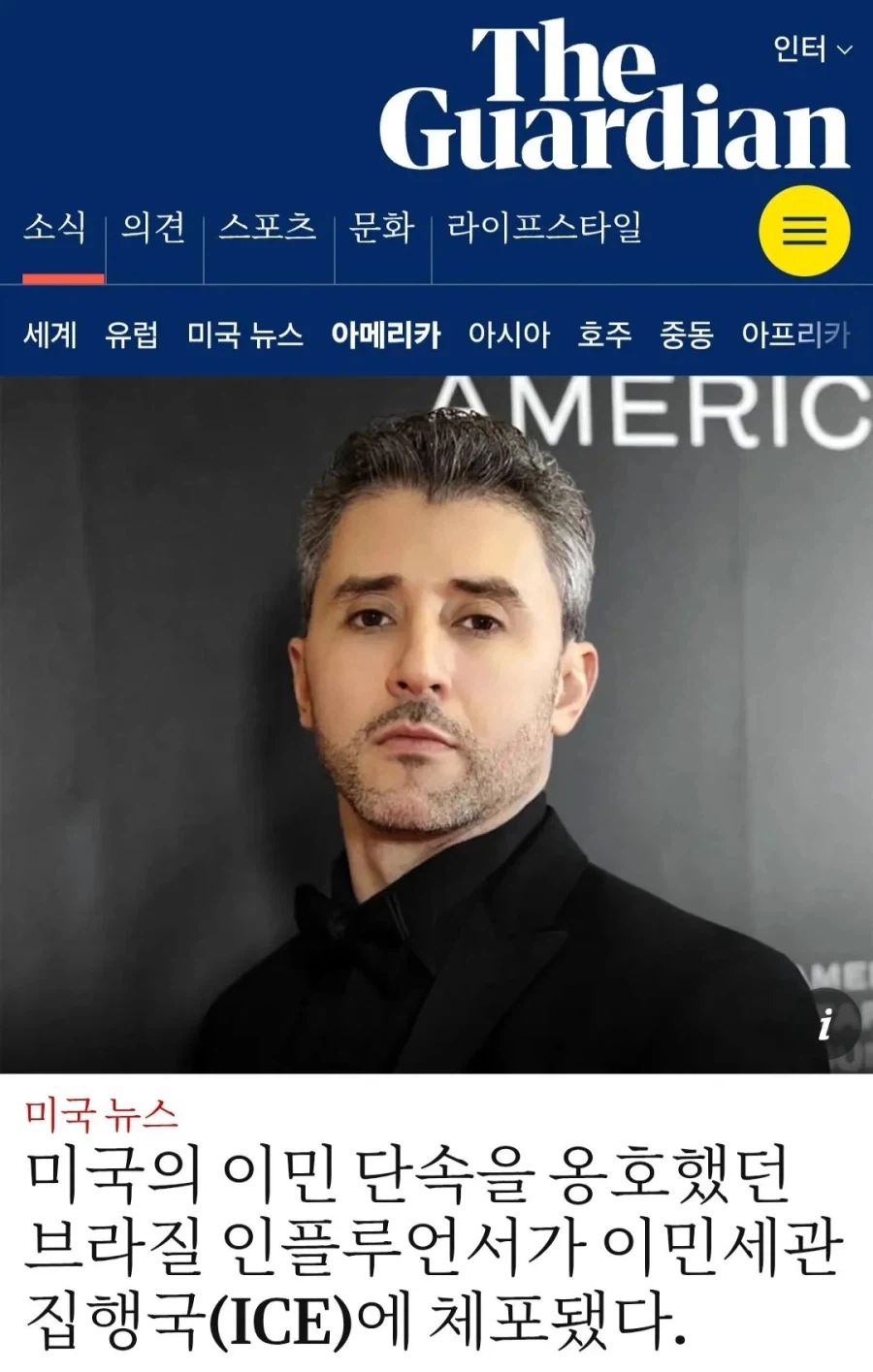Open the 라이프스타일 section

click(544, 228)
